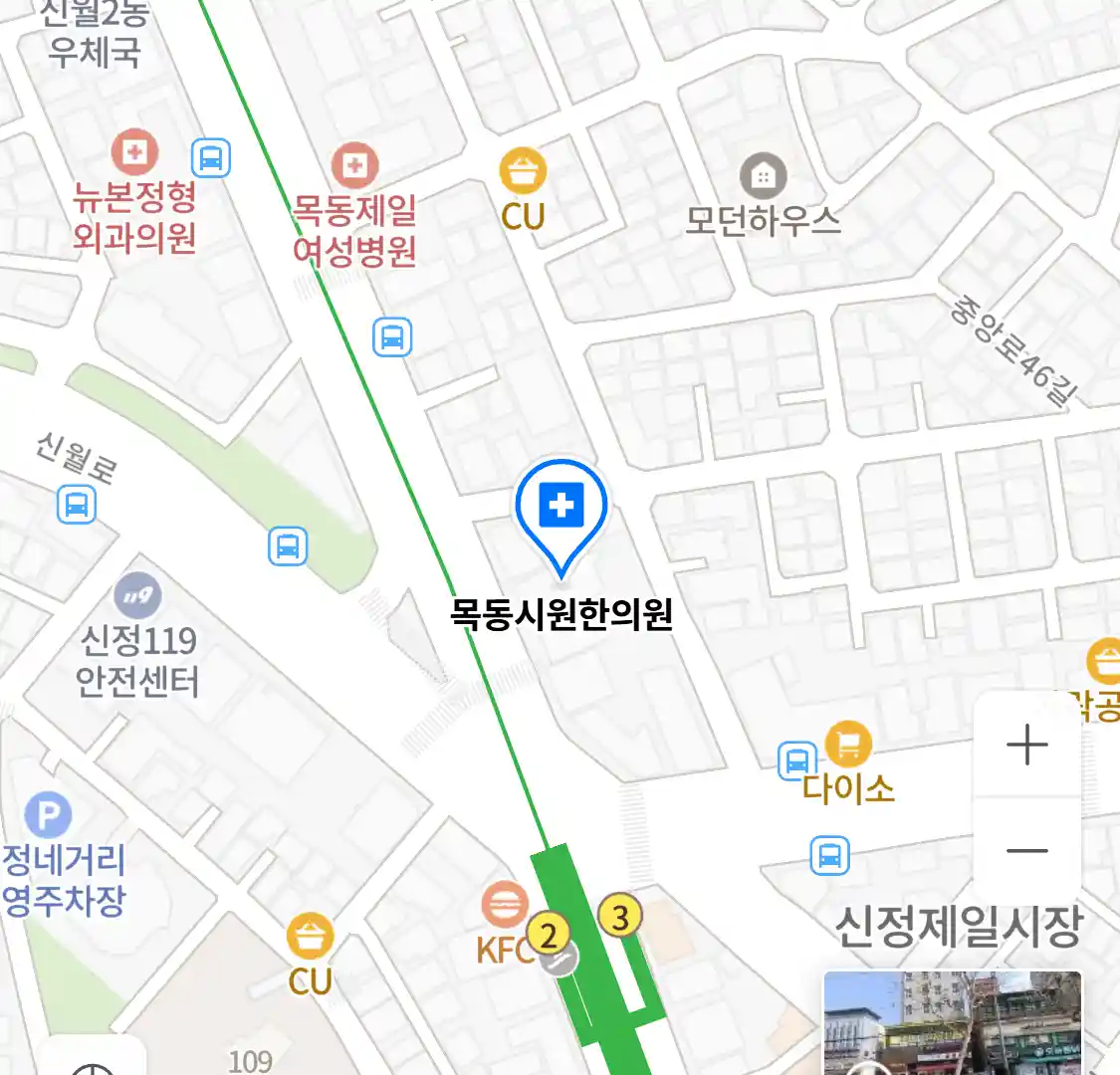Zoom in on the map
Image resolution: width=1120 pixels, height=1075 pixels.
pyautogui.click(x=1026, y=745)
